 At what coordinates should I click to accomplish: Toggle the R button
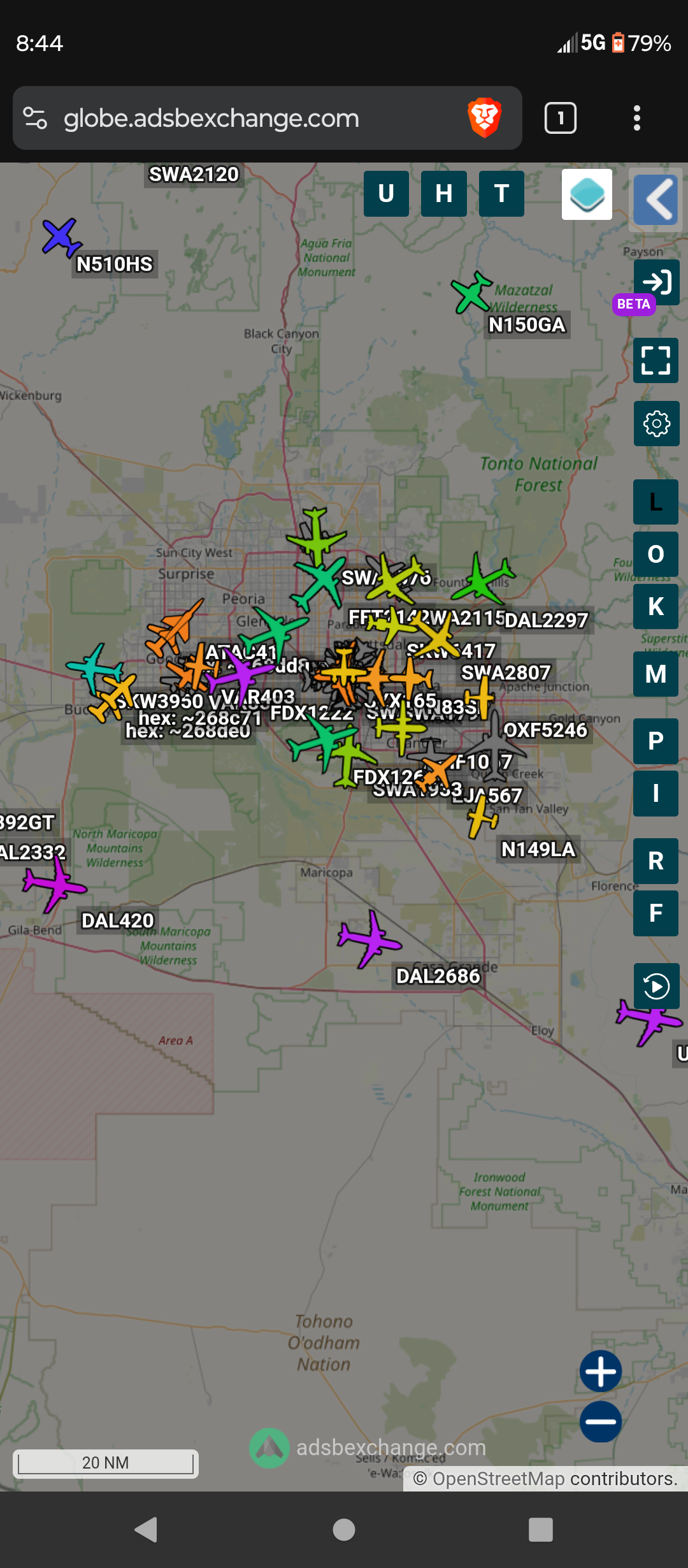pyautogui.click(x=656, y=861)
